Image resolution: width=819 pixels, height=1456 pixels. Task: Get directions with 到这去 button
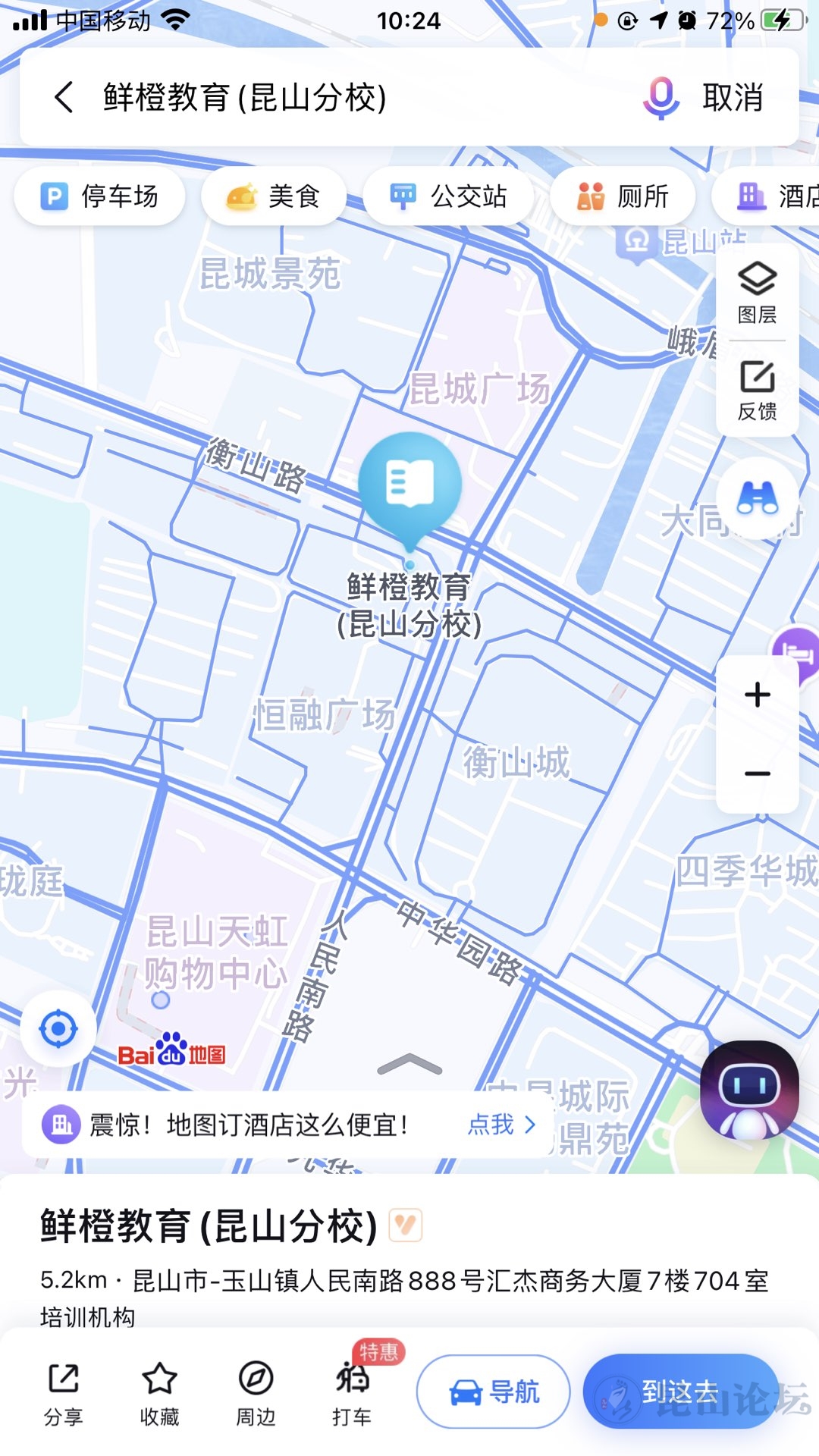[680, 1392]
